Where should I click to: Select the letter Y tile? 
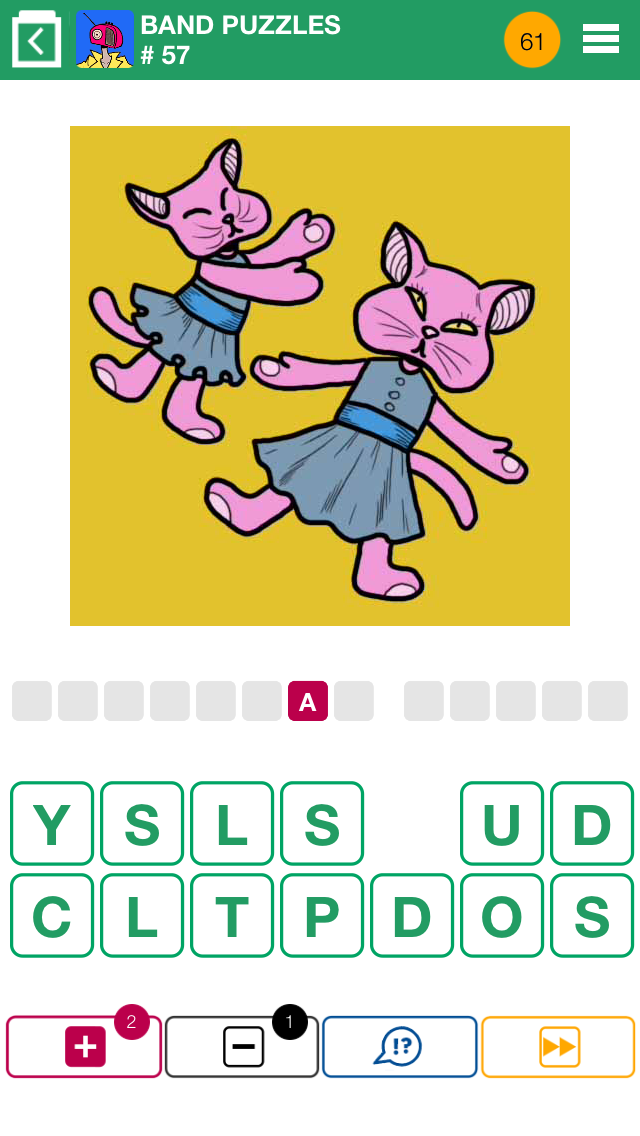tap(52, 824)
